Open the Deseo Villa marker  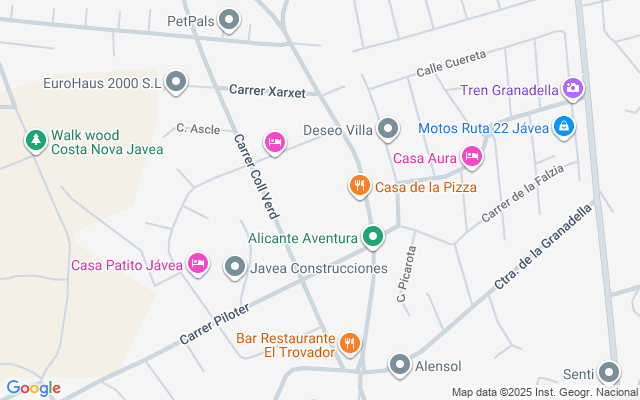click(389, 129)
